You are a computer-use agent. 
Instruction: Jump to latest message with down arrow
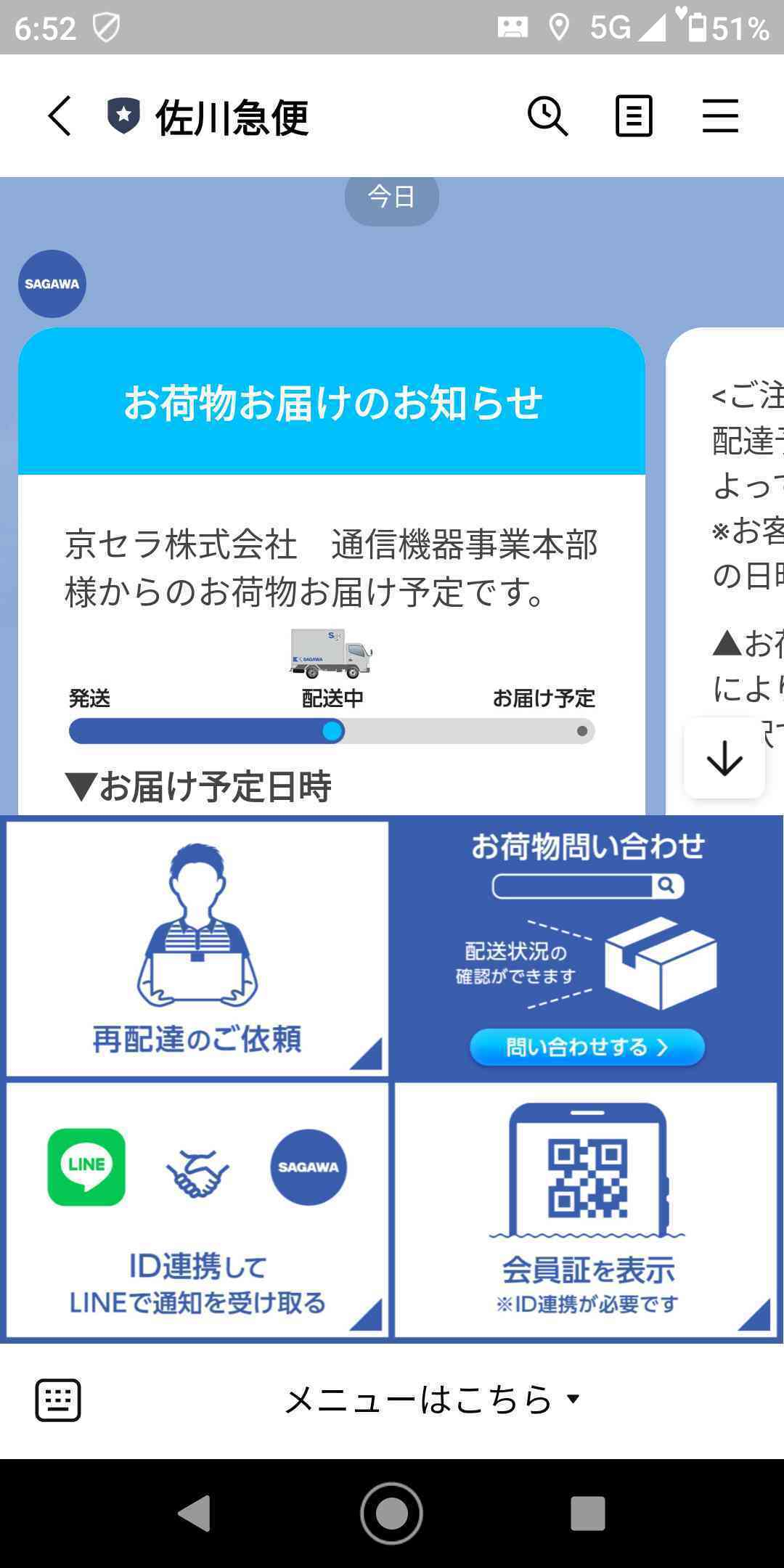click(724, 759)
